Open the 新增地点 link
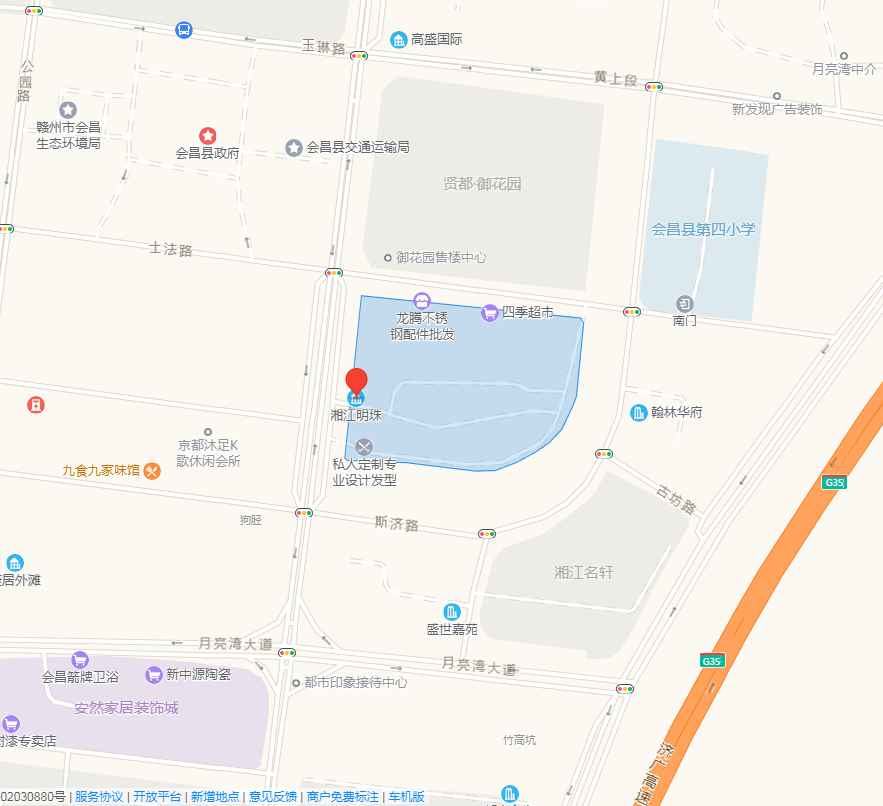 [x=215, y=797]
